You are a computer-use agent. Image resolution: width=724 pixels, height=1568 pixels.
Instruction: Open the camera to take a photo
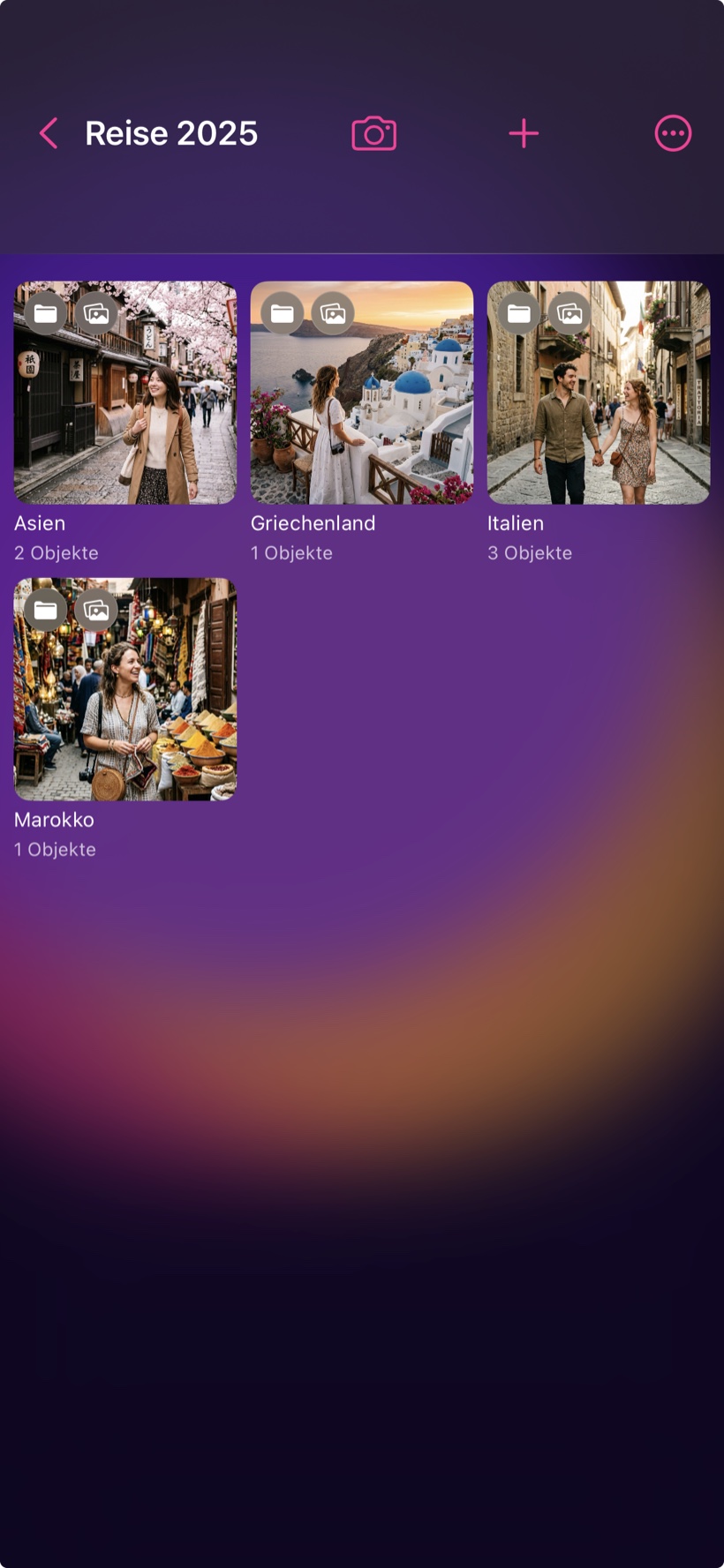click(x=374, y=133)
